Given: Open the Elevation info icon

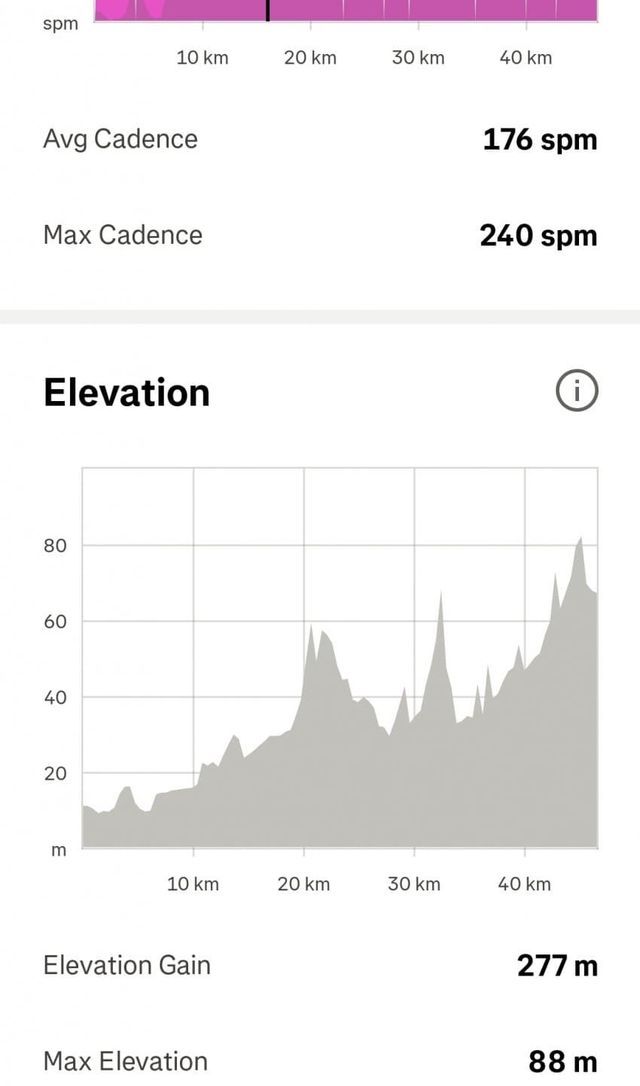Looking at the screenshot, I should [x=576, y=391].
